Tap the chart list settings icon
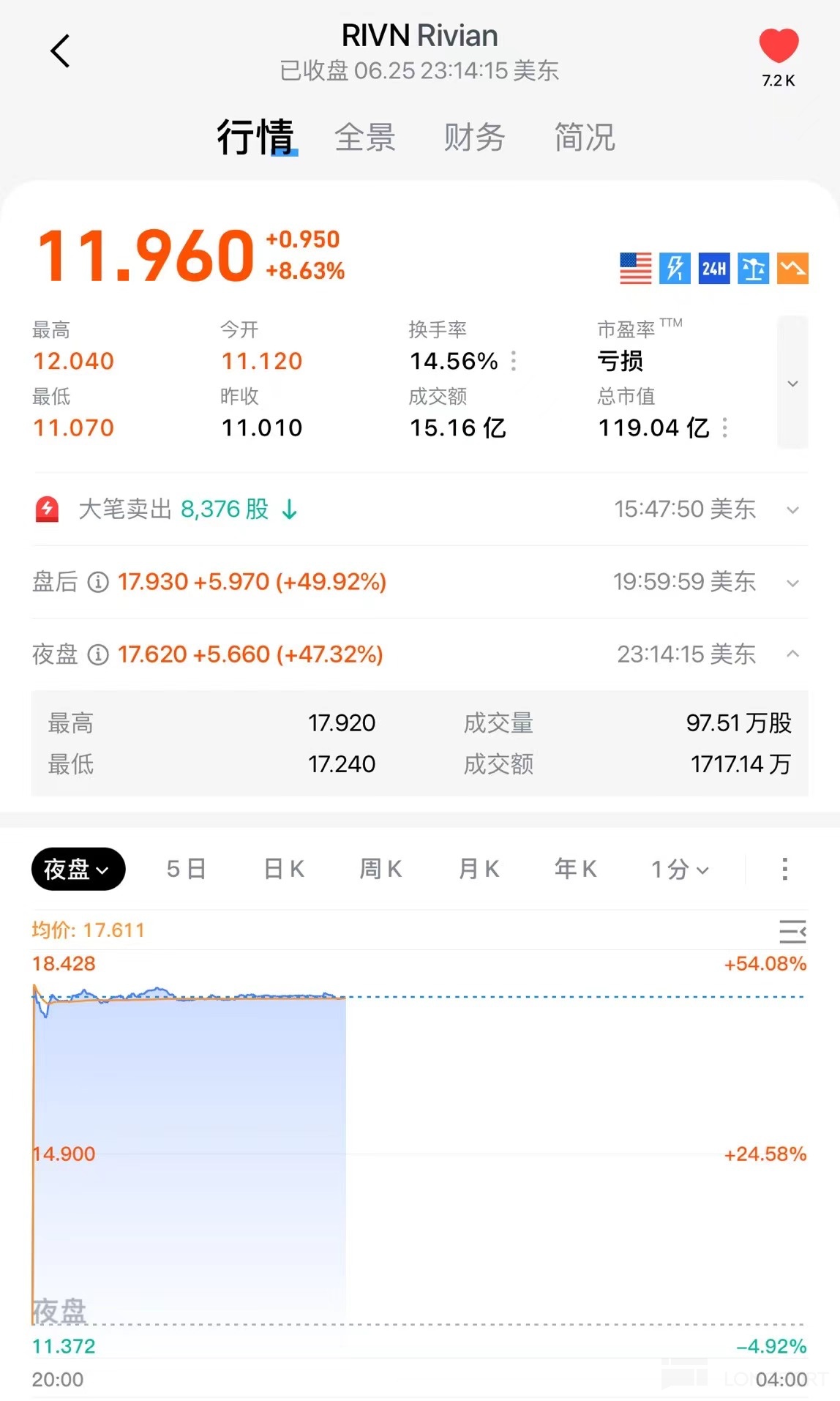This screenshot has width=840, height=1401. (x=792, y=931)
